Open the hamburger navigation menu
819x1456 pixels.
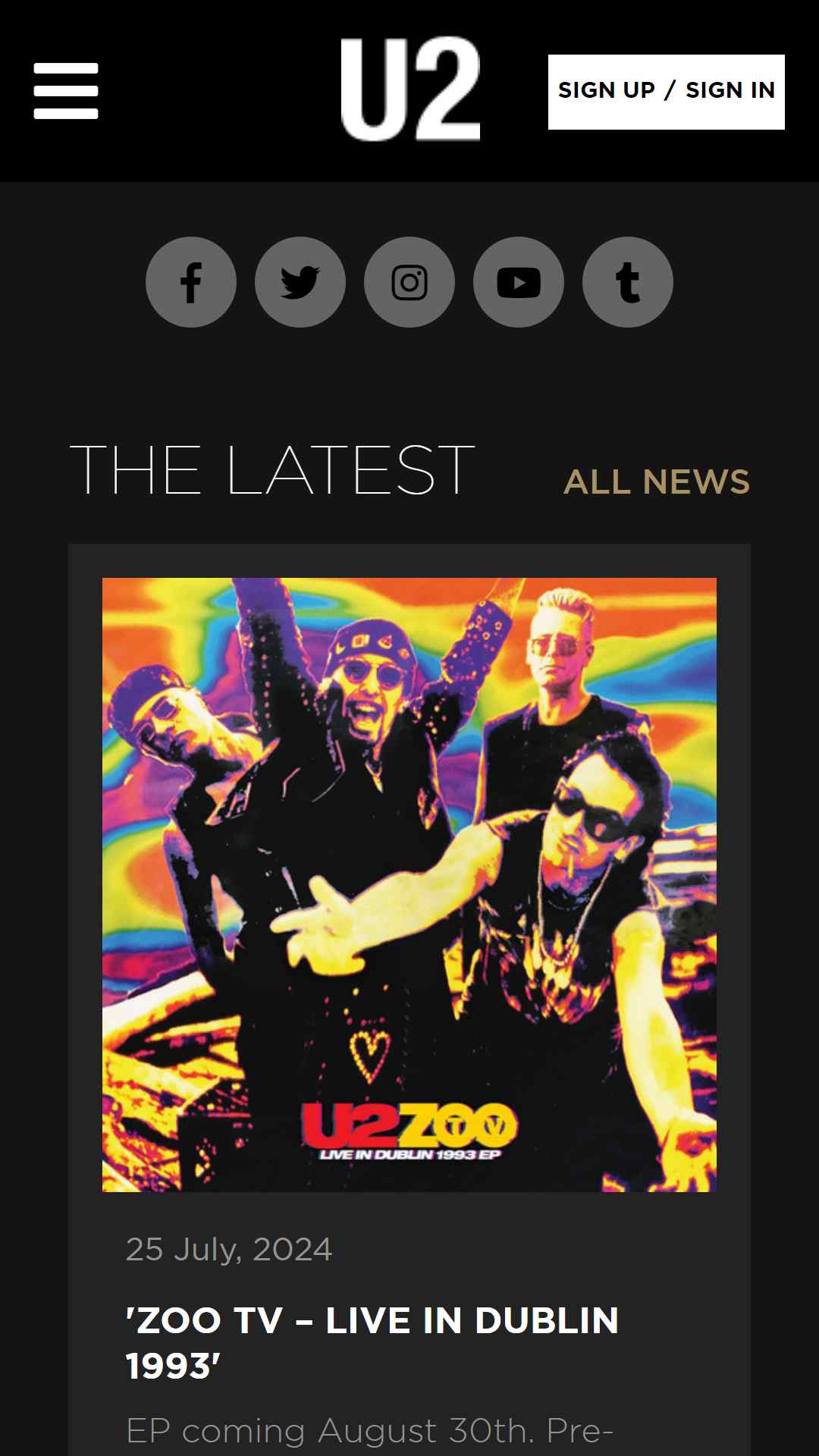click(66, 91)
